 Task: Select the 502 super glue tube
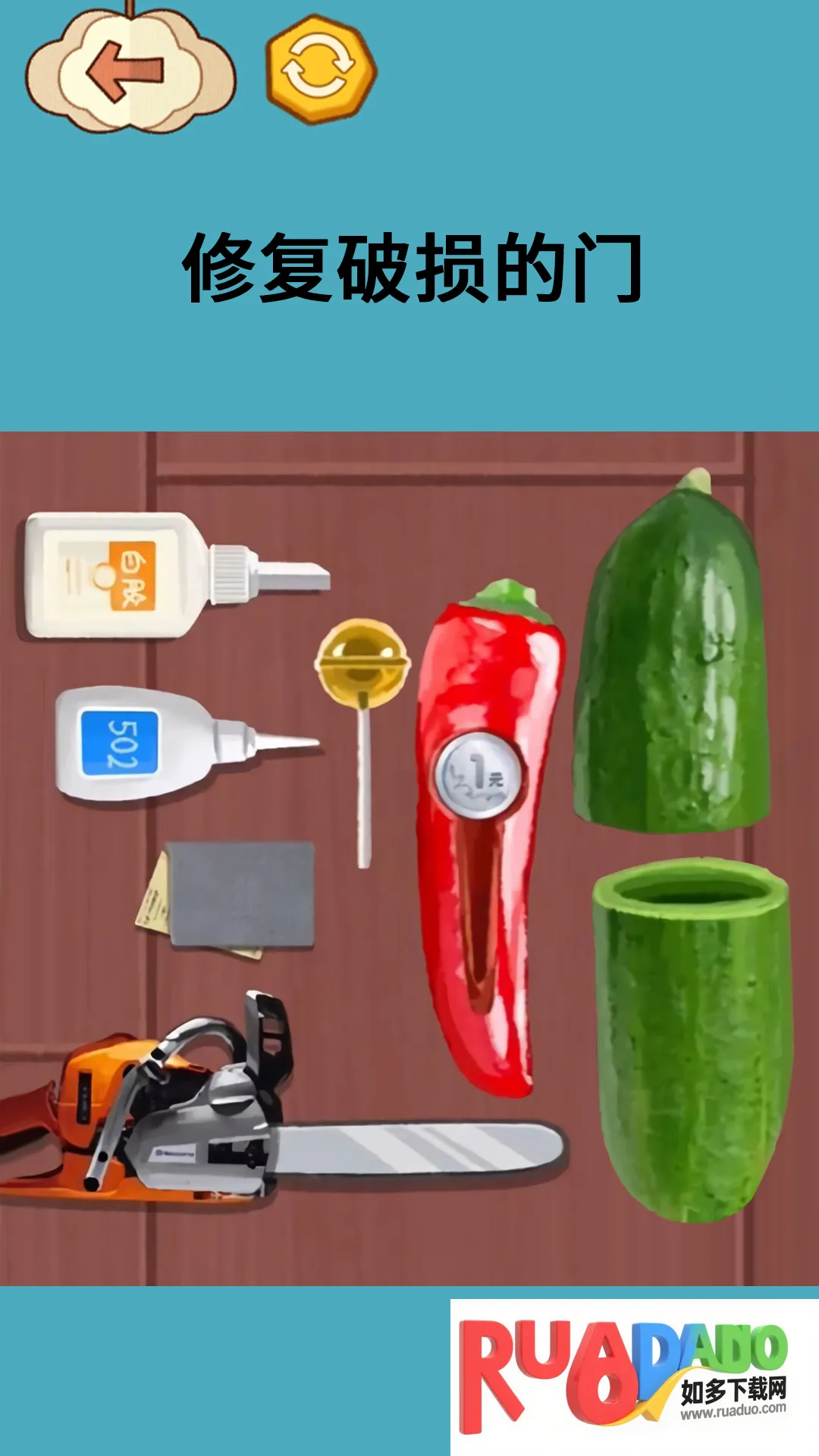[144, 743]
